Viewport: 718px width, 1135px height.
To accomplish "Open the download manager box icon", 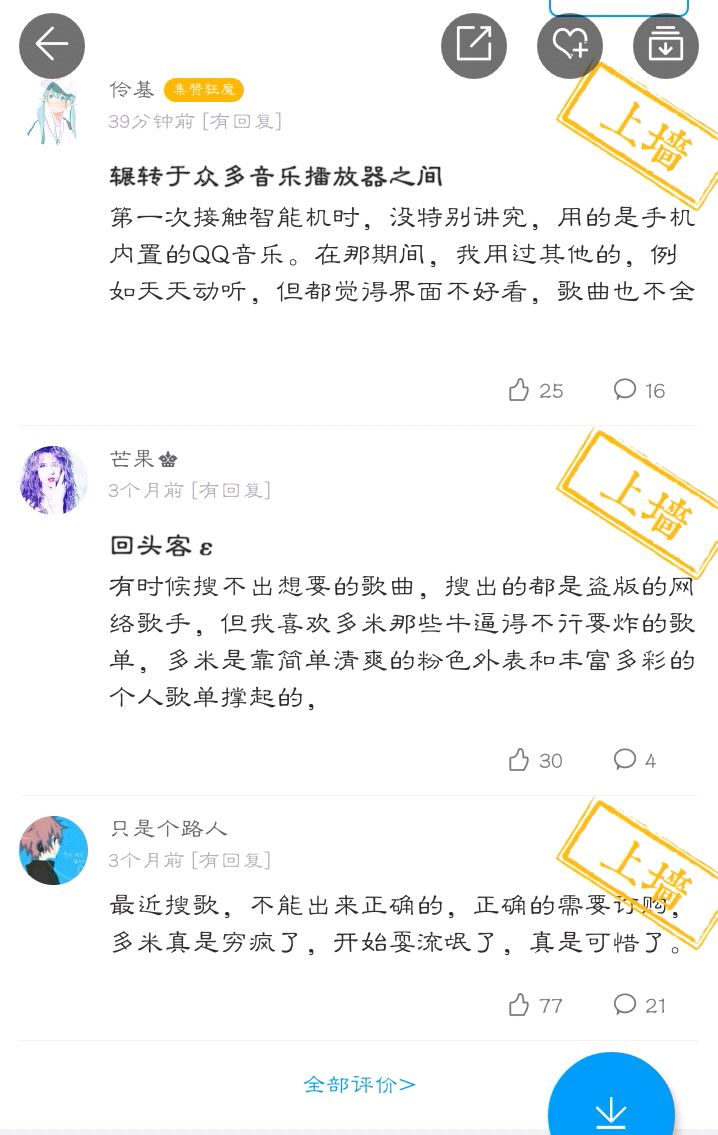I will pyautogui.click(x=666, y=45).
